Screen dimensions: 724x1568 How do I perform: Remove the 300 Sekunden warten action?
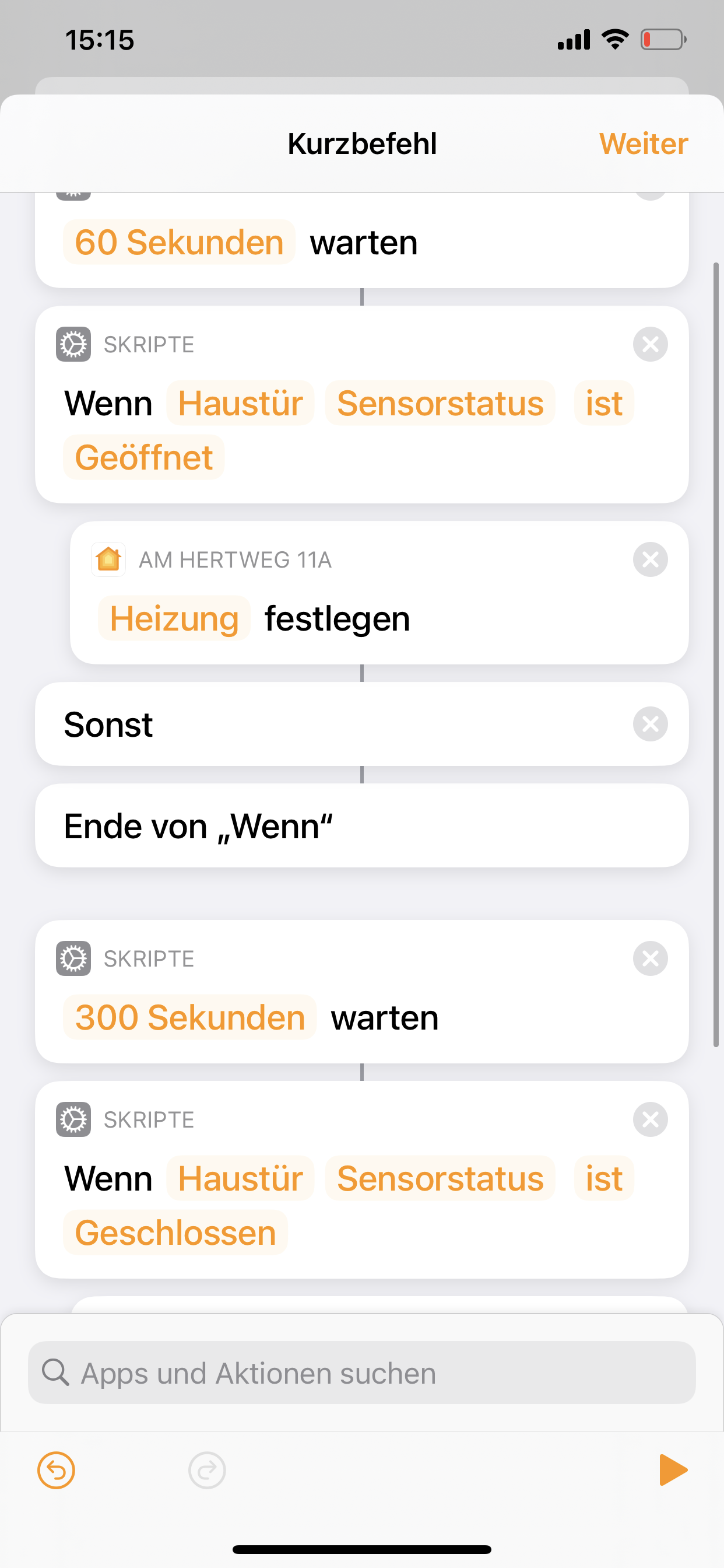coord(650,958)
